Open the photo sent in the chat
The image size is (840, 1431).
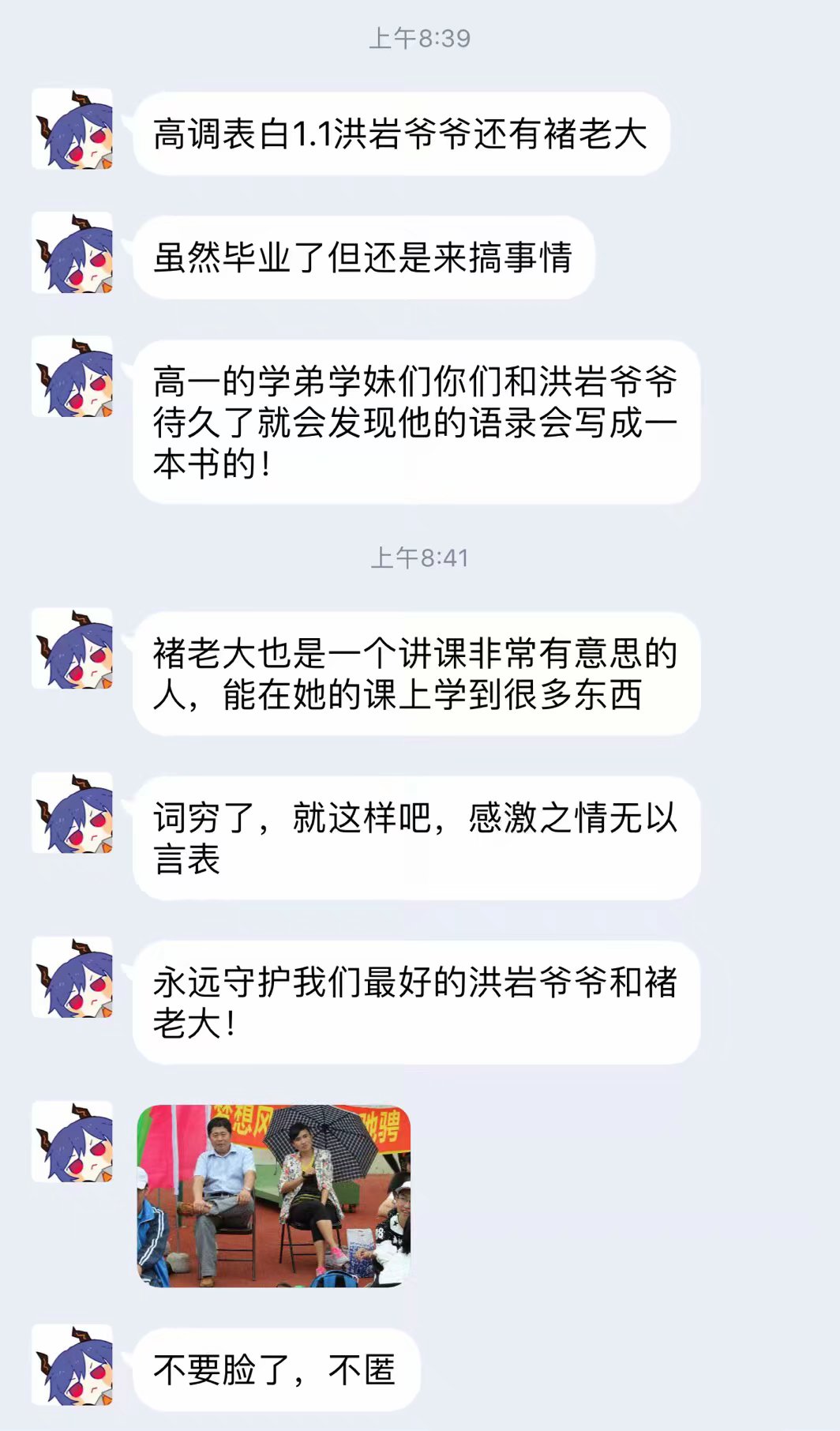tap(273, 1196)
